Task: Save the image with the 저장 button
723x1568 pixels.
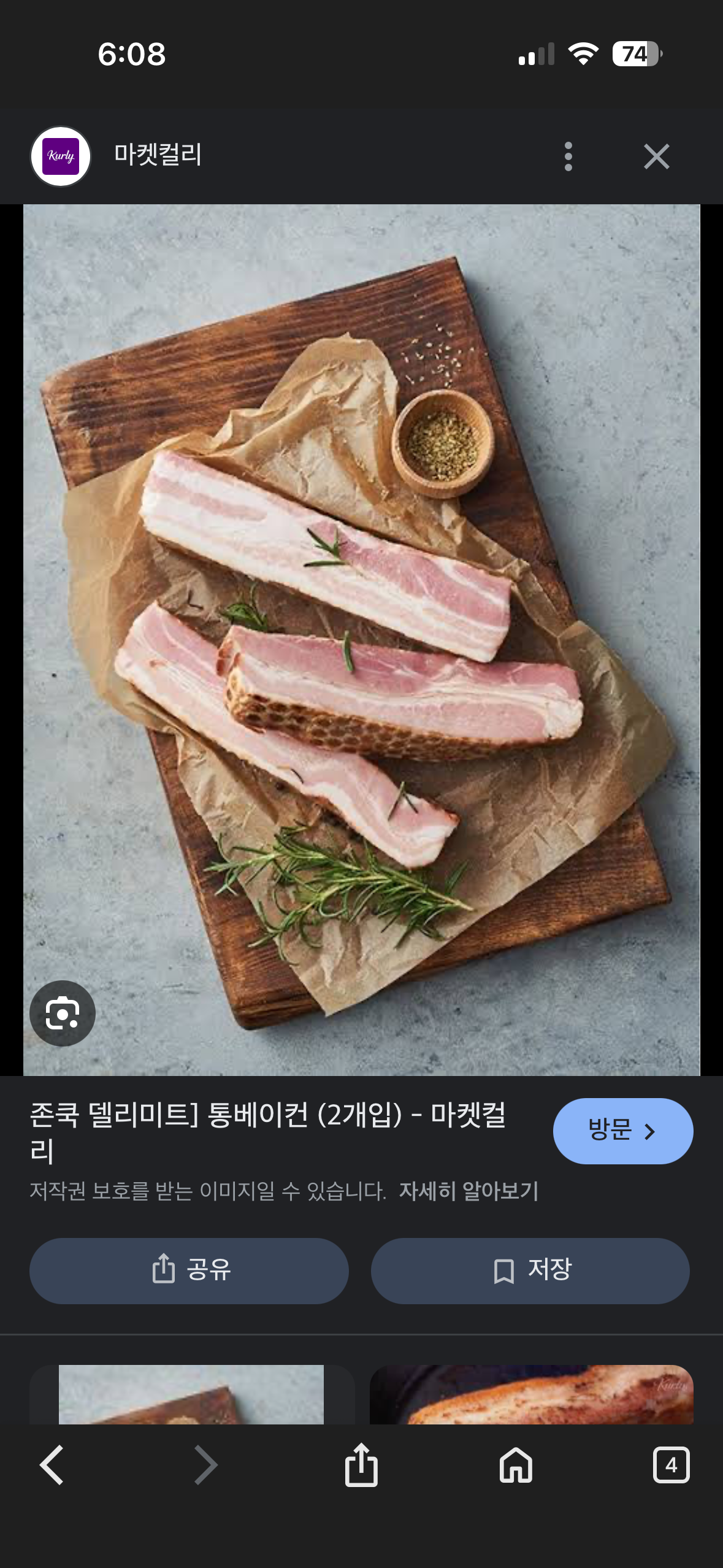Action: click(x=530, y=1270)
